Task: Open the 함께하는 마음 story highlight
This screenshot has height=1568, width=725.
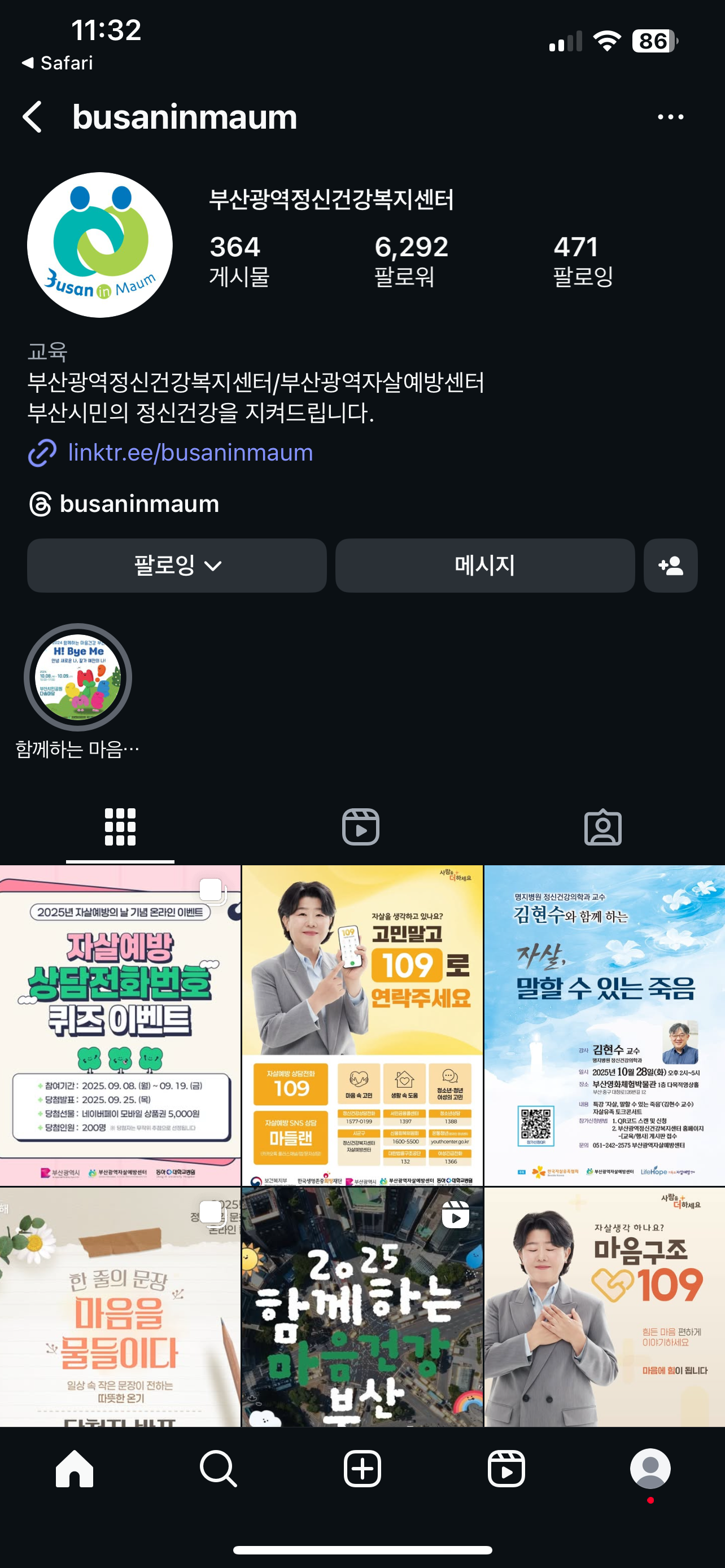Action: click(78, 677)
